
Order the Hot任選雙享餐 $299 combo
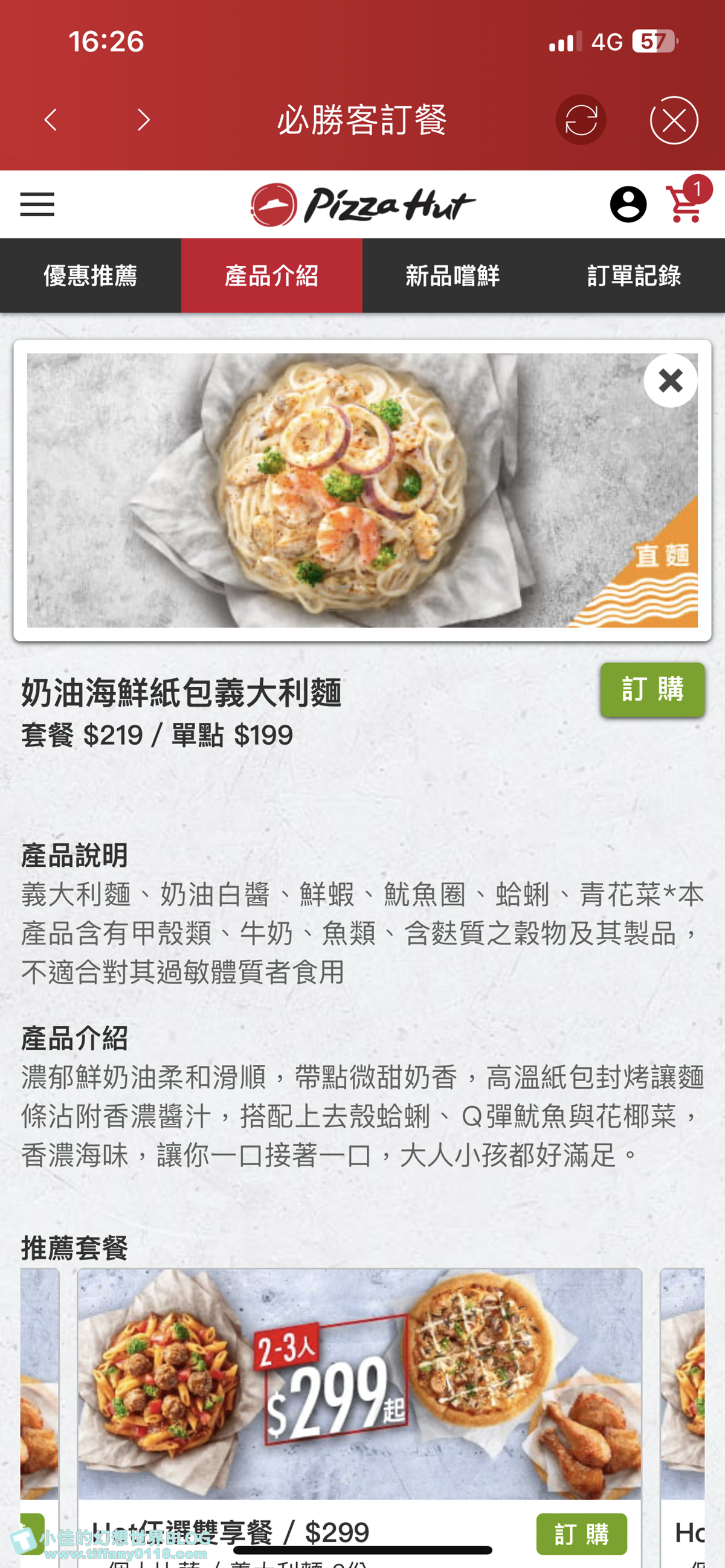(x=581, y=1533)
